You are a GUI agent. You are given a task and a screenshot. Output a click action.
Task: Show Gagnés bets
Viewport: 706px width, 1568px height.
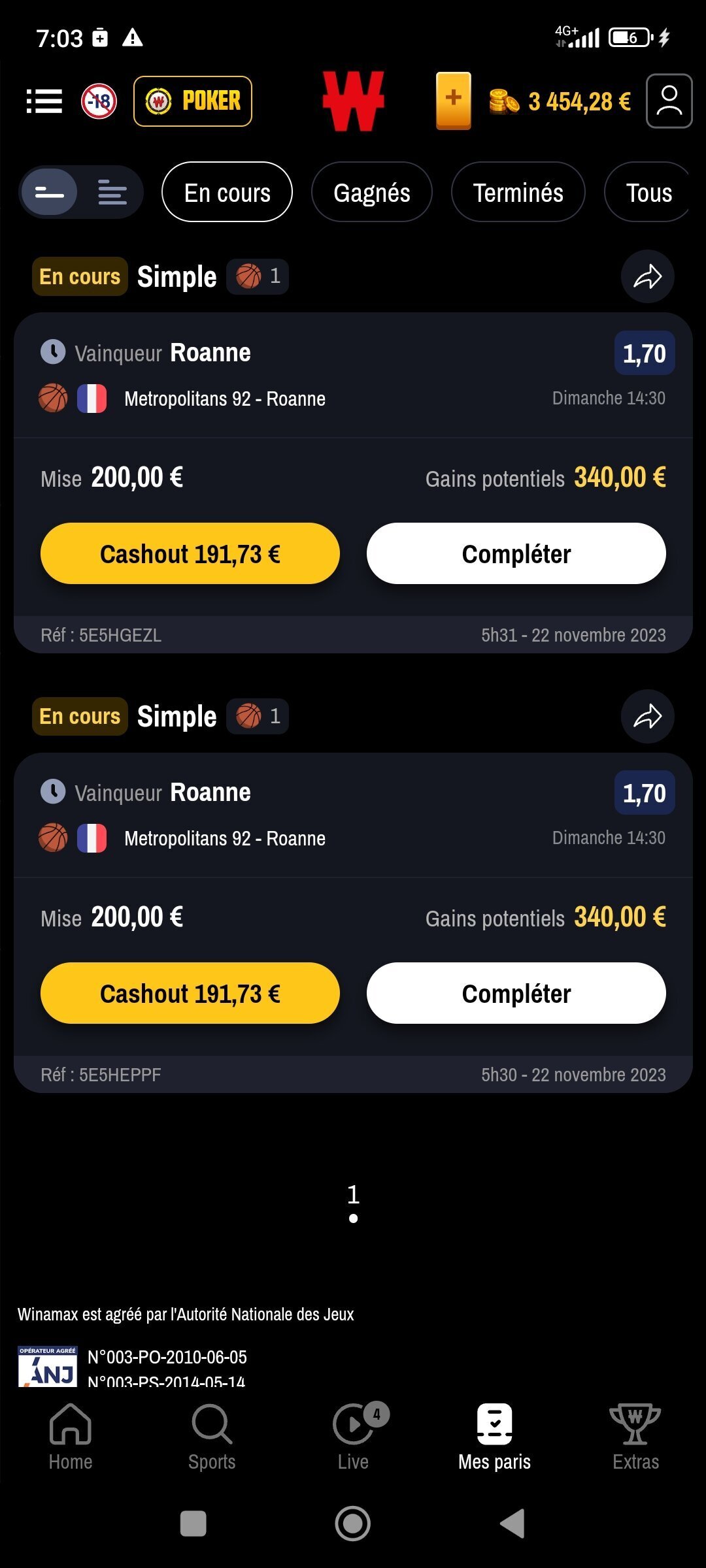pyautogui.click(x=372, y=192)
